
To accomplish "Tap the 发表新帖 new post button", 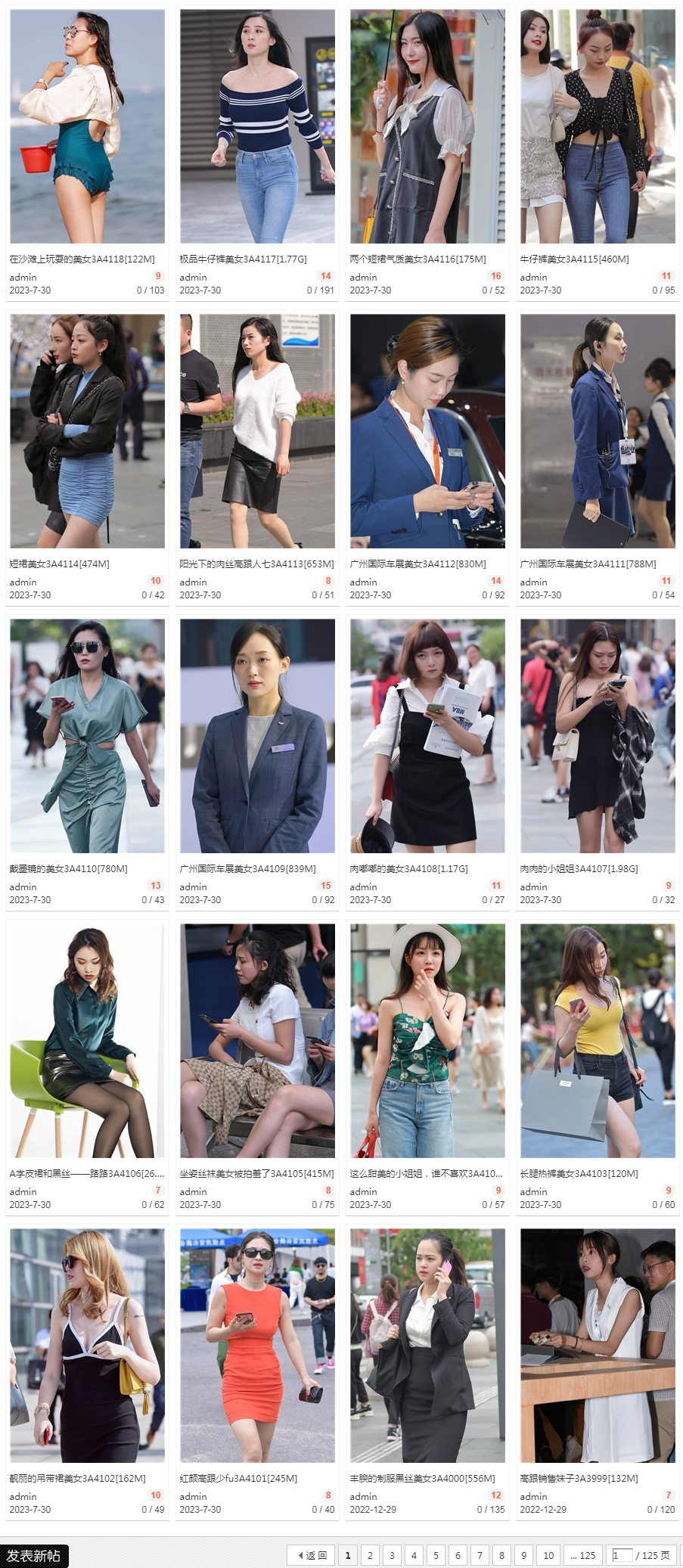I will (34, 1555).
